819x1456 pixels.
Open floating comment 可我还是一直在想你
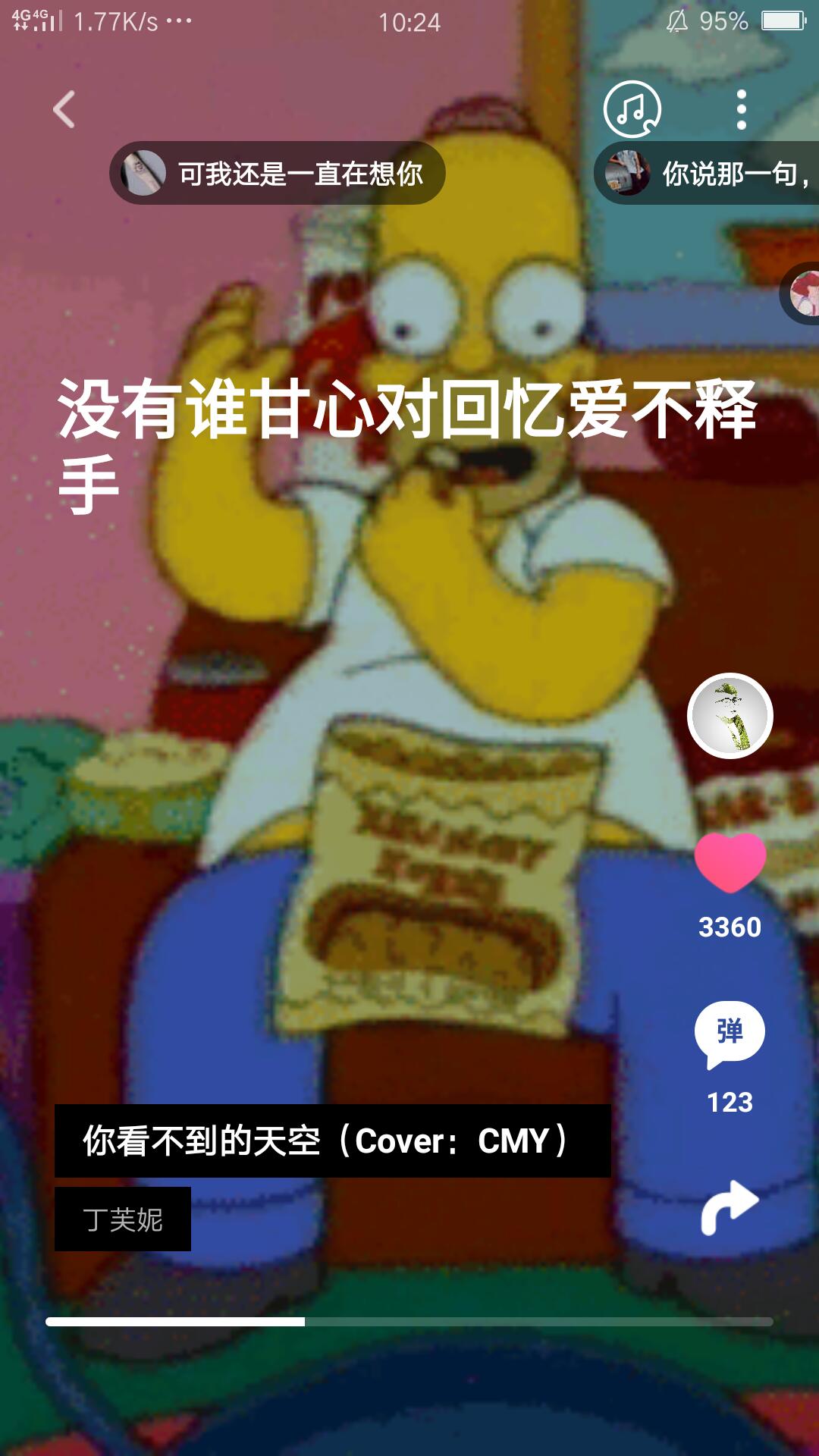click(278, 173)
